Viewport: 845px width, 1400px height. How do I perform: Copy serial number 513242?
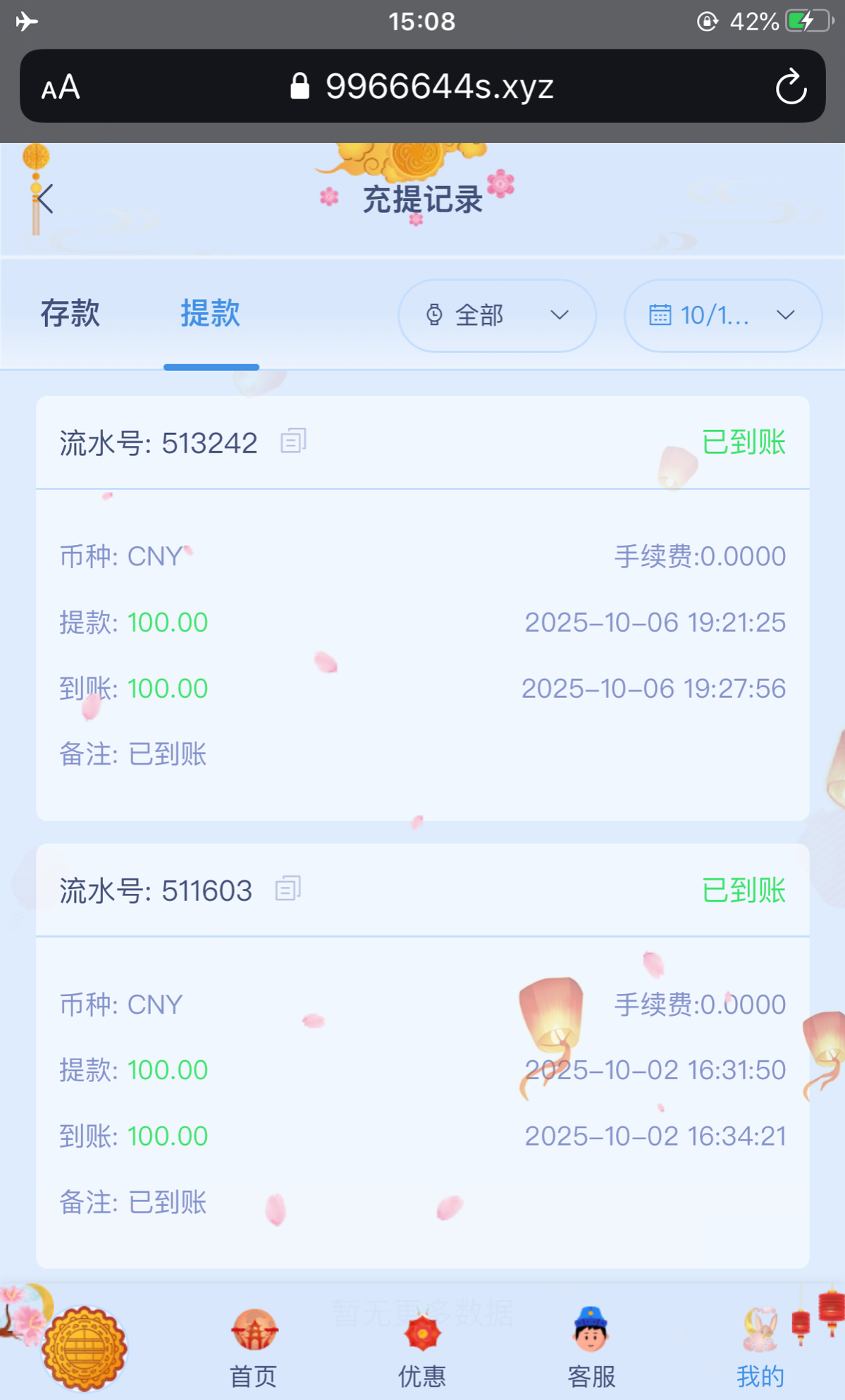point(293,441)
